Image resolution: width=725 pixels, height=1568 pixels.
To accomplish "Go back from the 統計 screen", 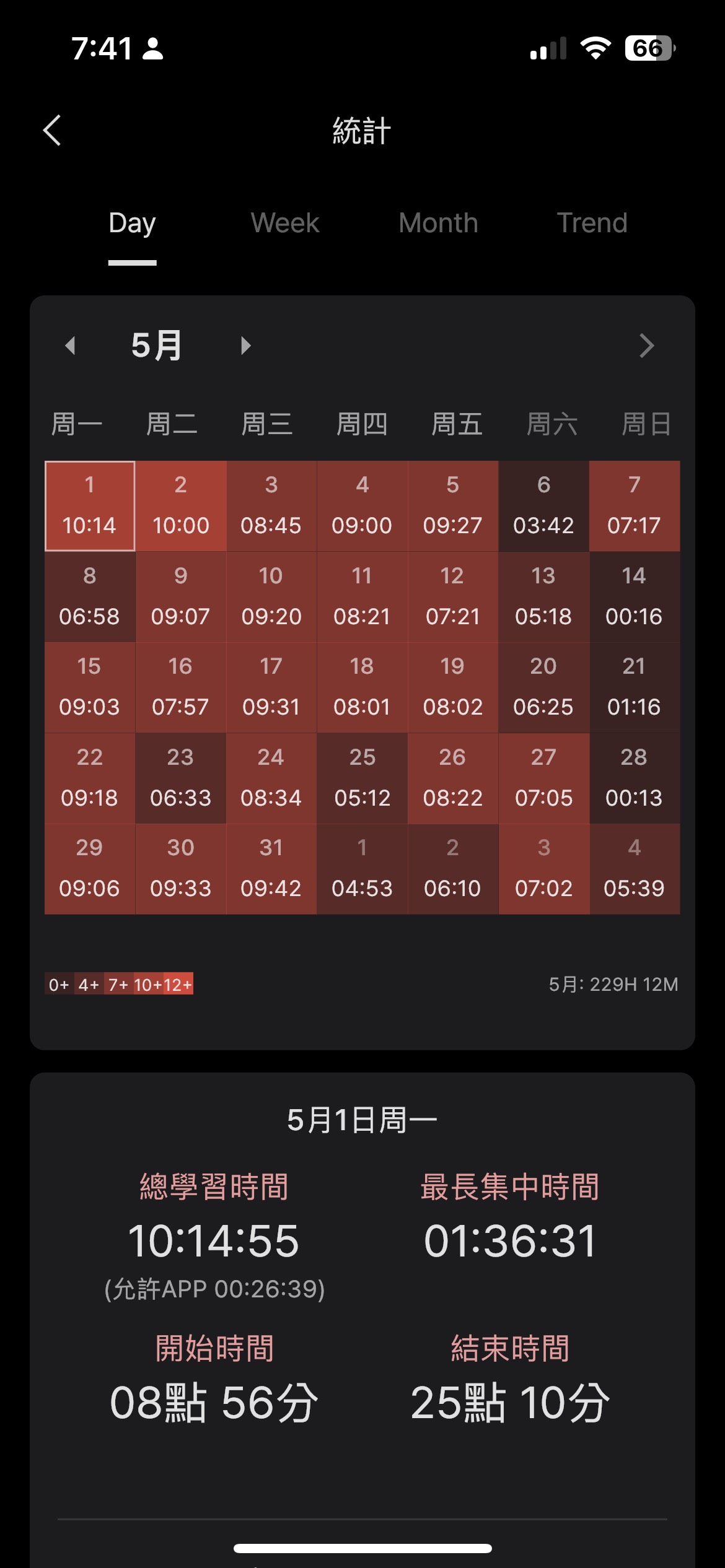I will coord(53,131).
